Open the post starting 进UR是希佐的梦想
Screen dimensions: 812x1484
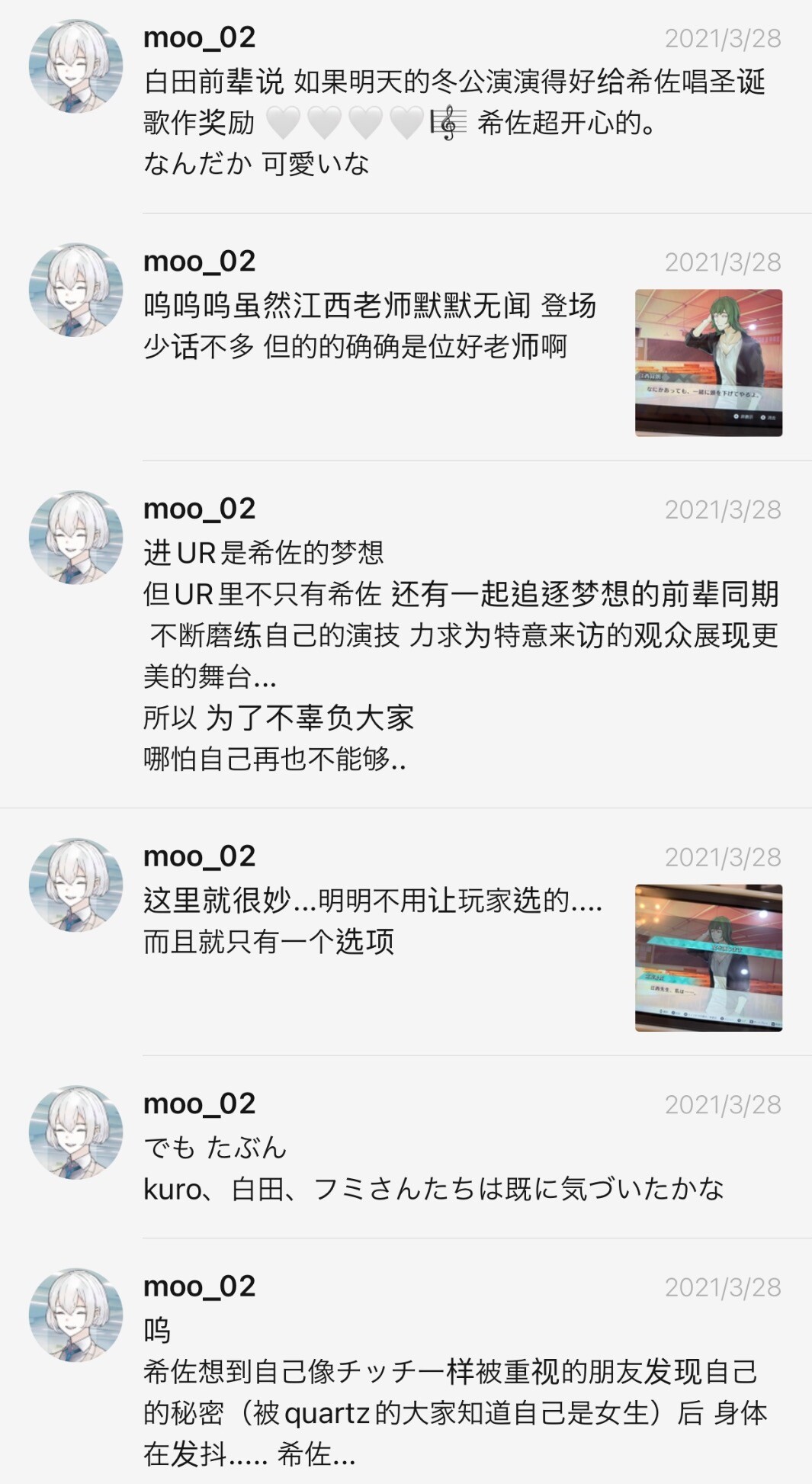click(x=406, y=634)
